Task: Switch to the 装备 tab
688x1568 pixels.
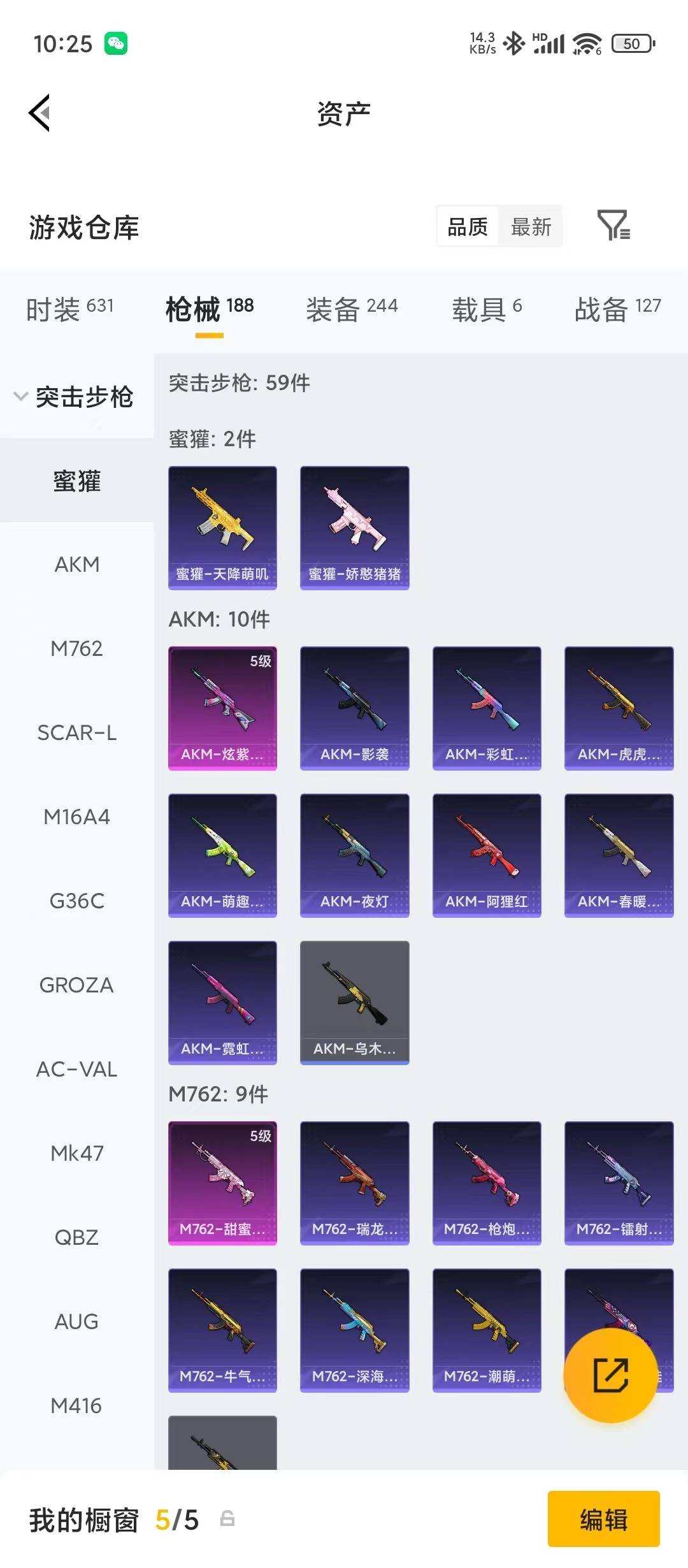Action: coord(352,310)
